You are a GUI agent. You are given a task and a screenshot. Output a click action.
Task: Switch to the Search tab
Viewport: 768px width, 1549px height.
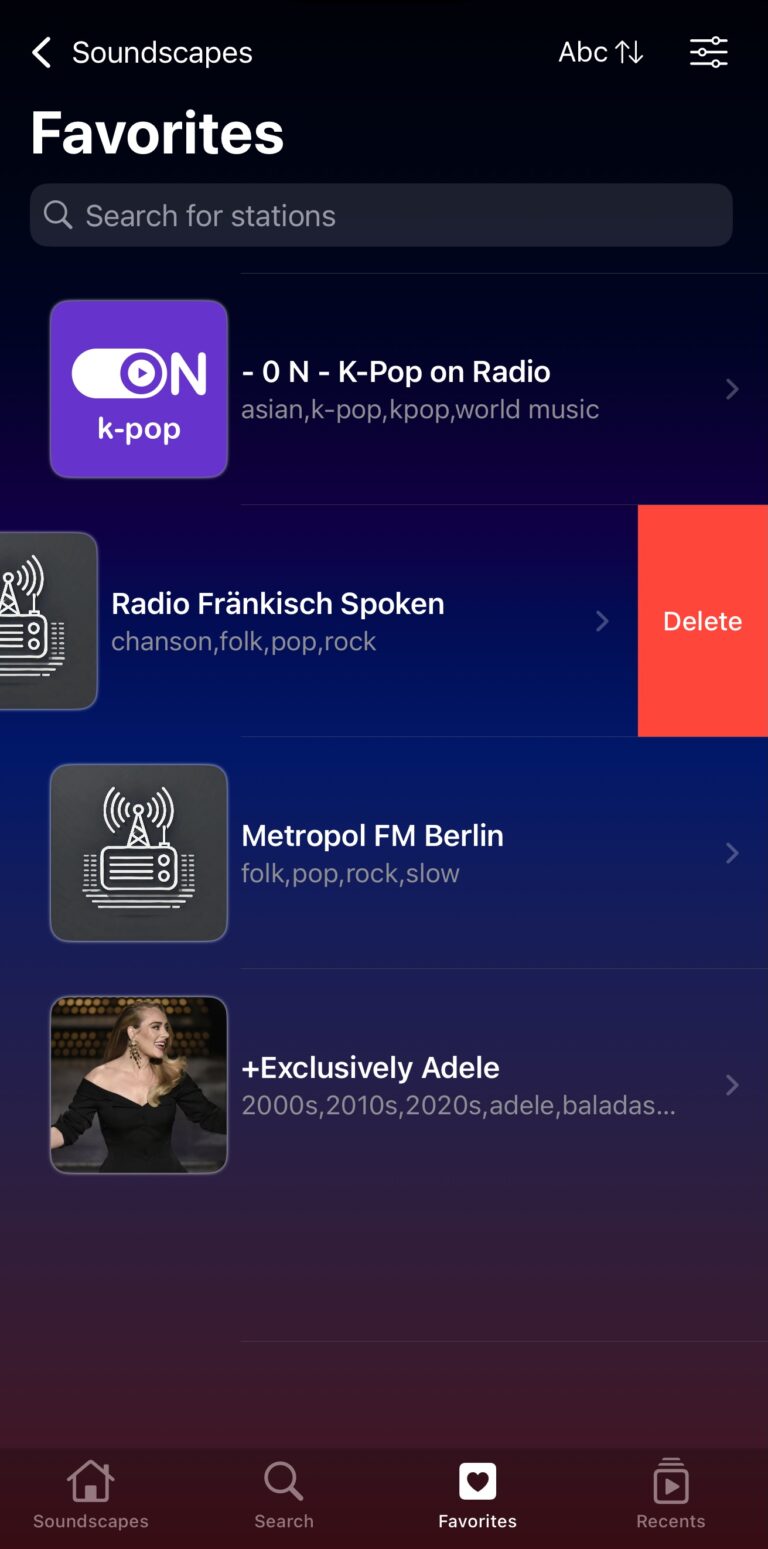(284, 1495)
